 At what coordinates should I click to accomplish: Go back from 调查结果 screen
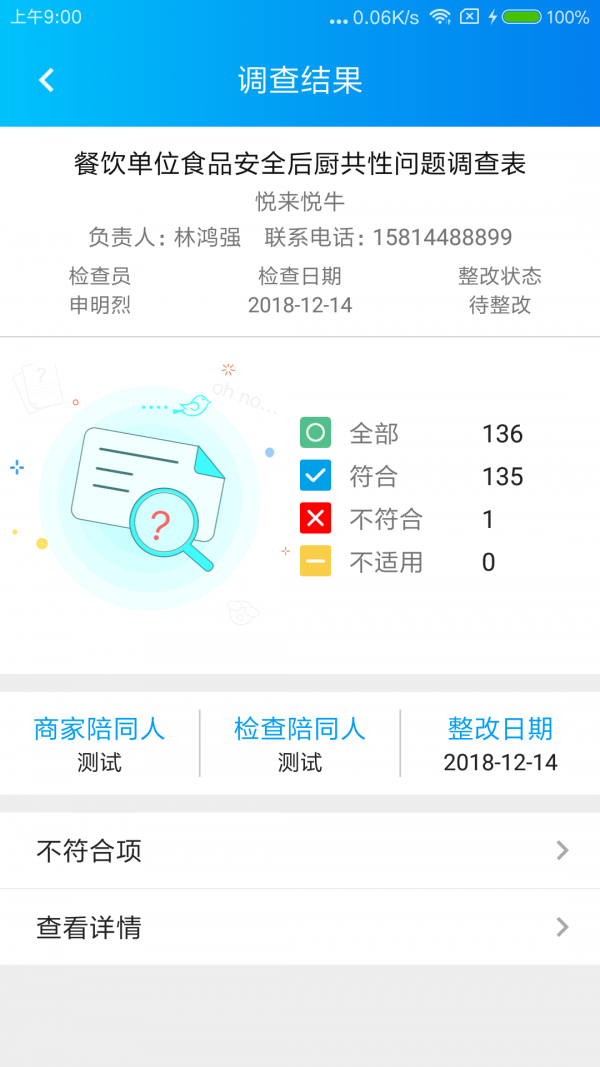point(46,80)
